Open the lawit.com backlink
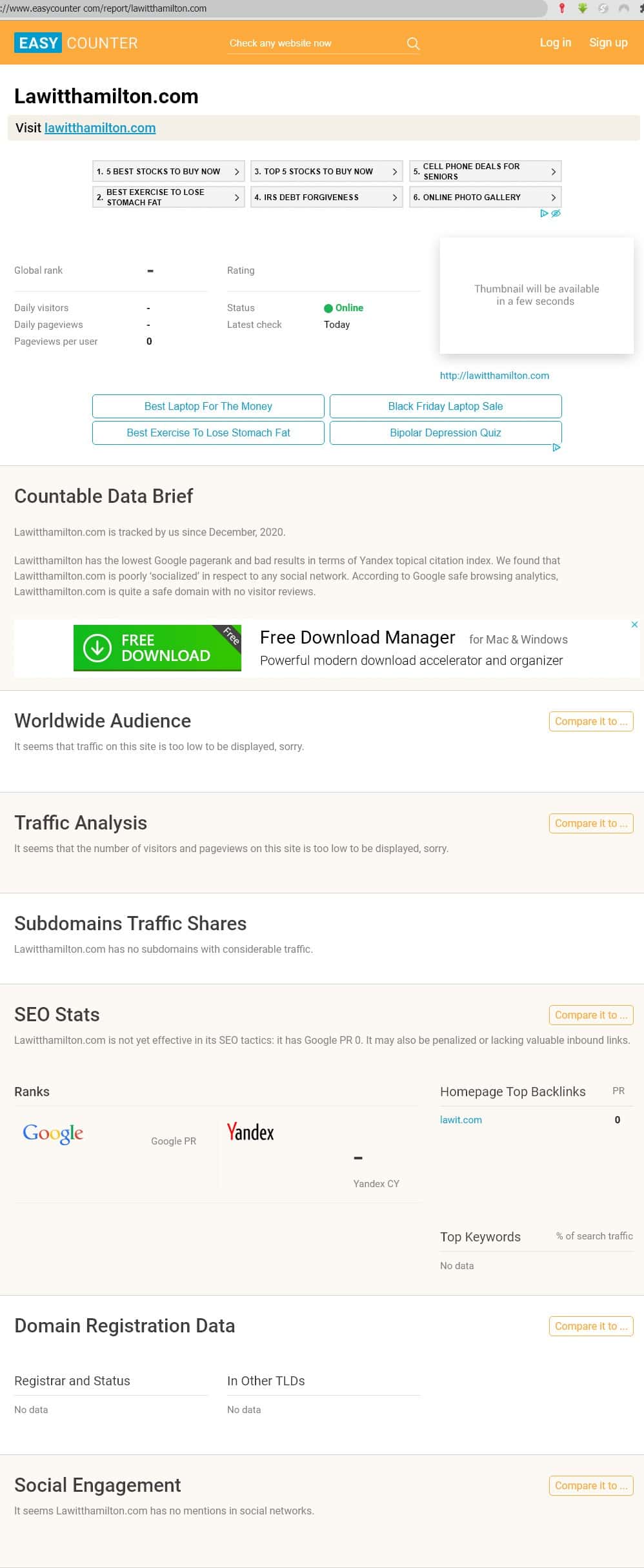This screenshot has height=1568, width=644. pyautogui.click(x=461, y=1119)
